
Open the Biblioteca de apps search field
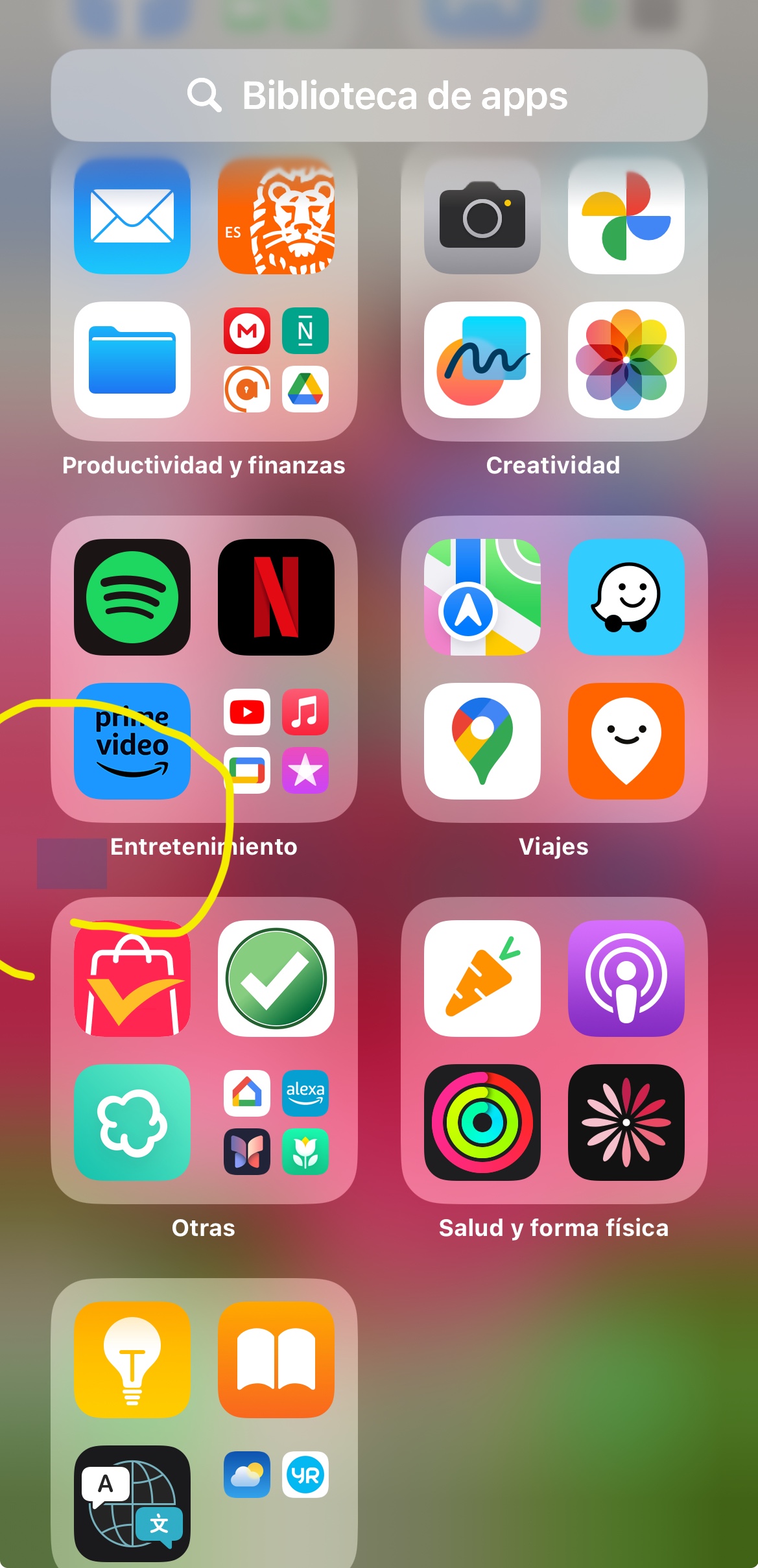pos(379,96)
